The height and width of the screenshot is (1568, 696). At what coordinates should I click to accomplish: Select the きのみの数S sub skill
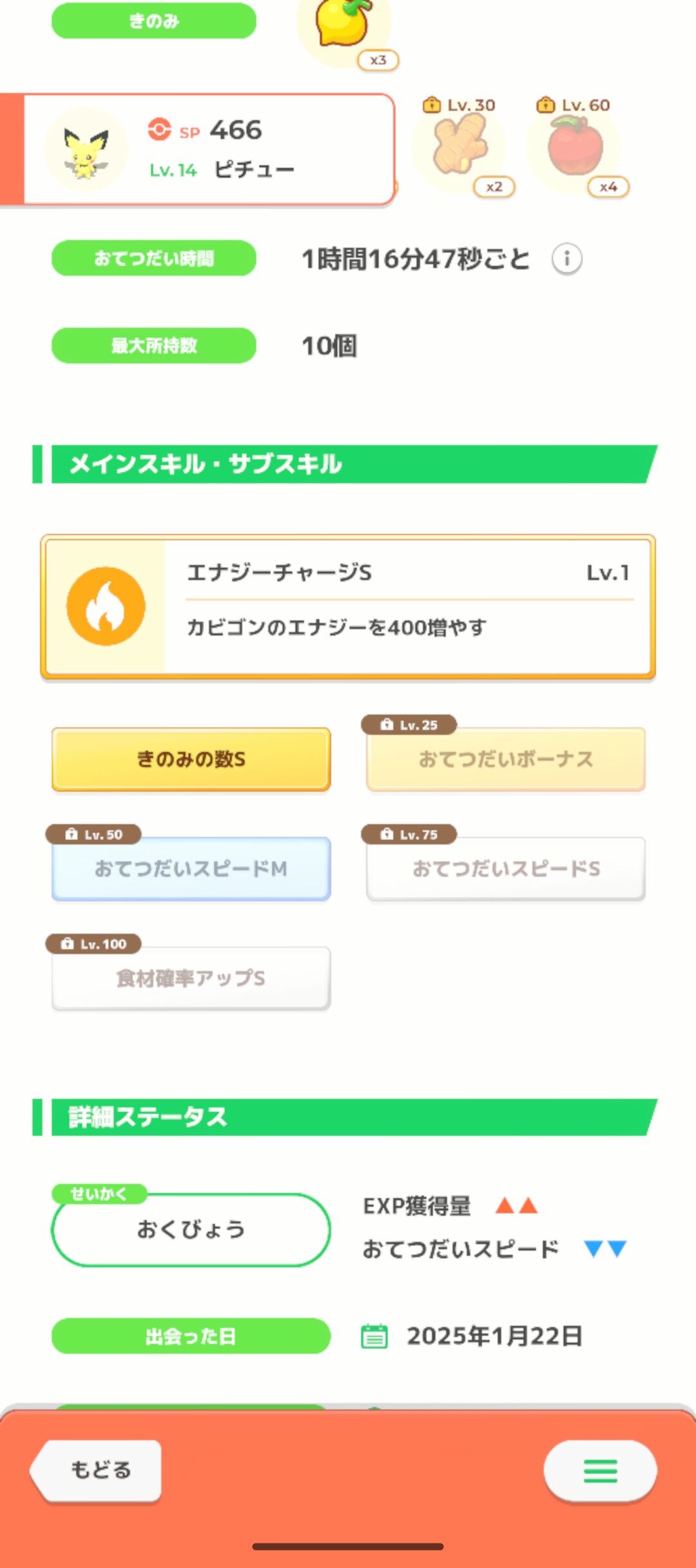(x=191, y=759)
